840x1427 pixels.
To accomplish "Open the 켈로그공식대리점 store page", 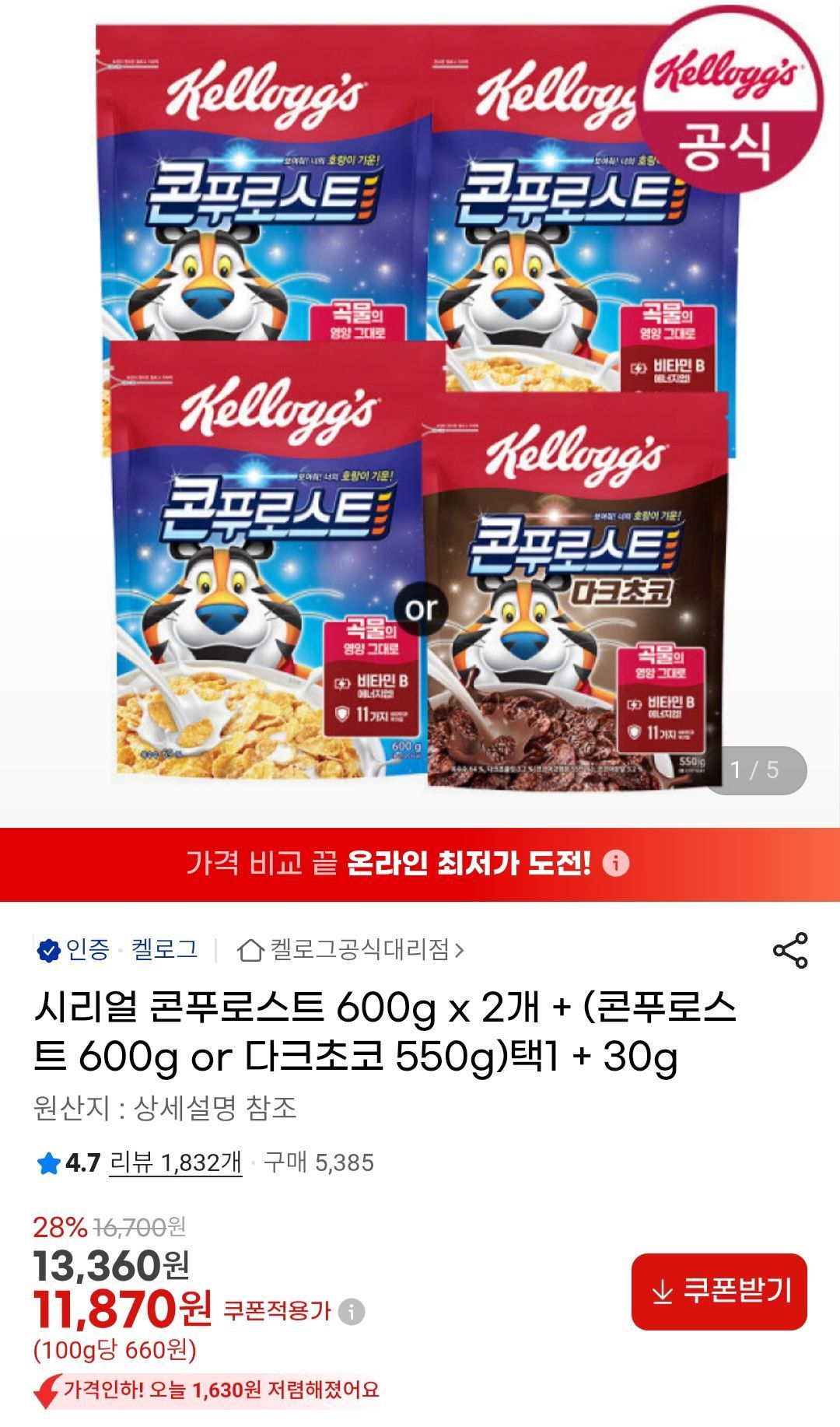I will 359,950.
